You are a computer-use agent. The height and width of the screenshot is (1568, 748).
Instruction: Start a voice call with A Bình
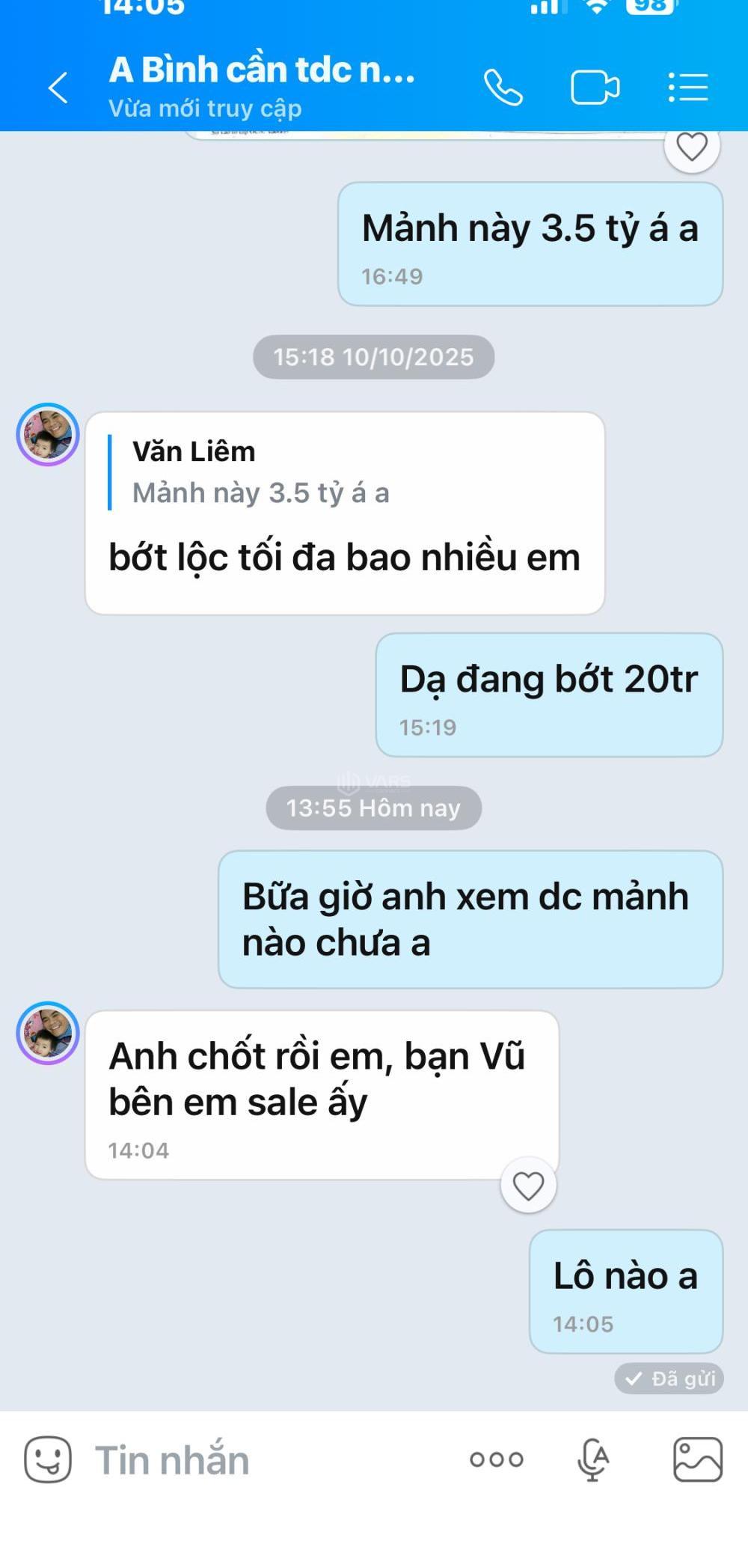tap(503, 88)
